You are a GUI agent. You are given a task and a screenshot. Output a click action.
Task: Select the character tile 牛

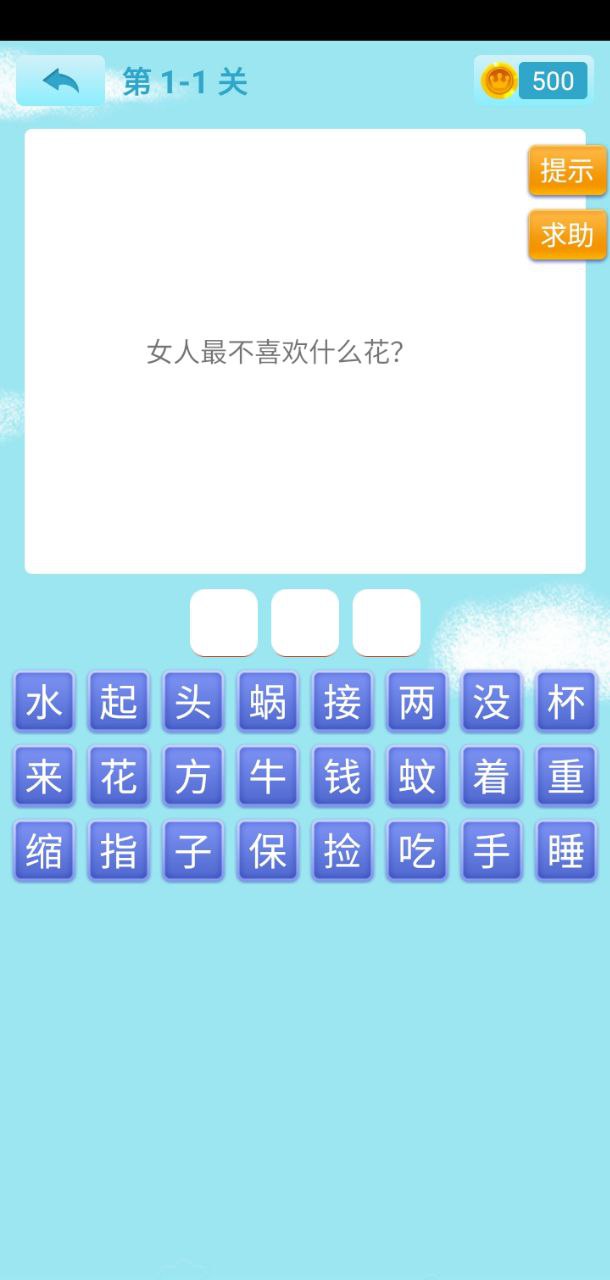pyautogui.click(x=267, y=777)
